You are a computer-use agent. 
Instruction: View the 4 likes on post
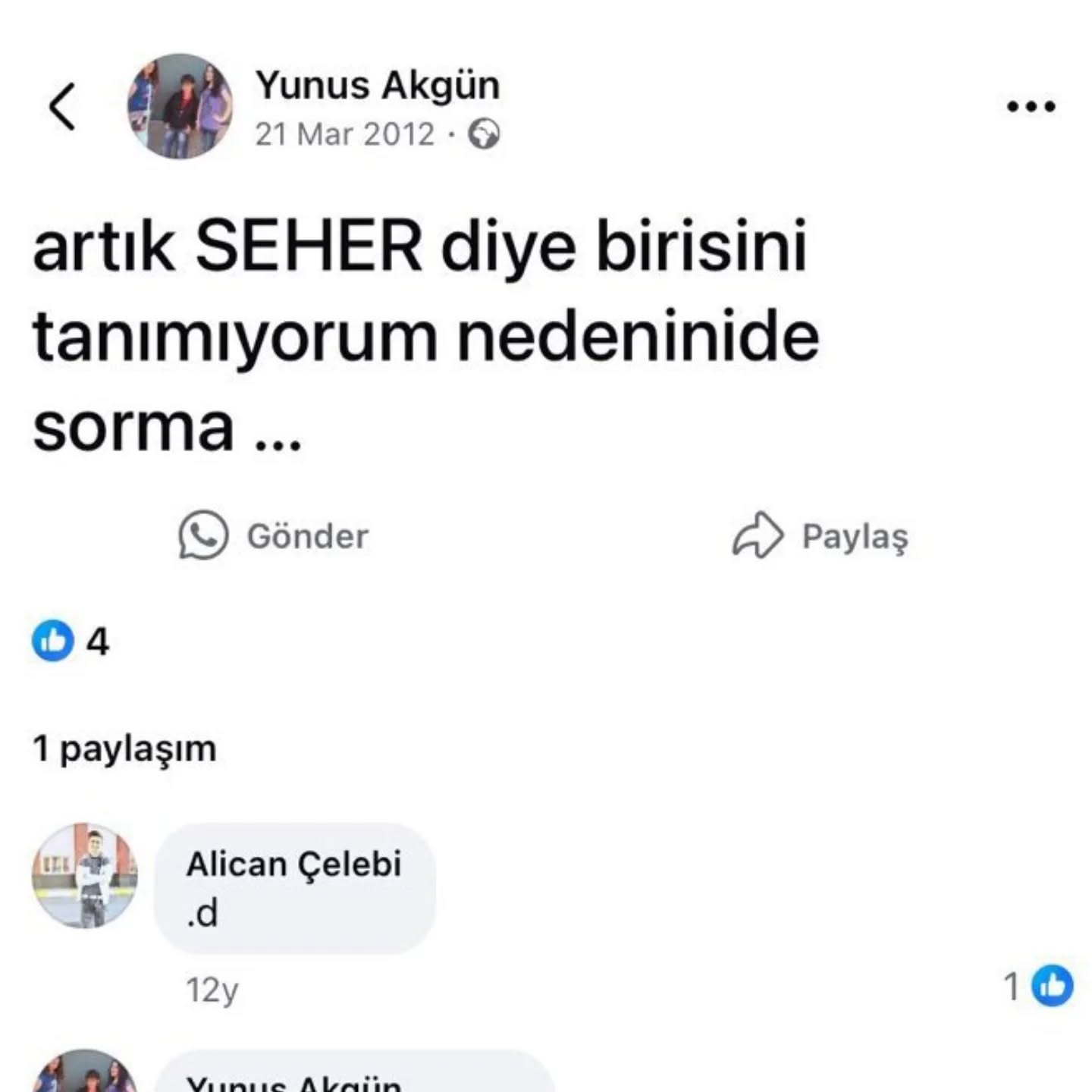coord(71,642)
